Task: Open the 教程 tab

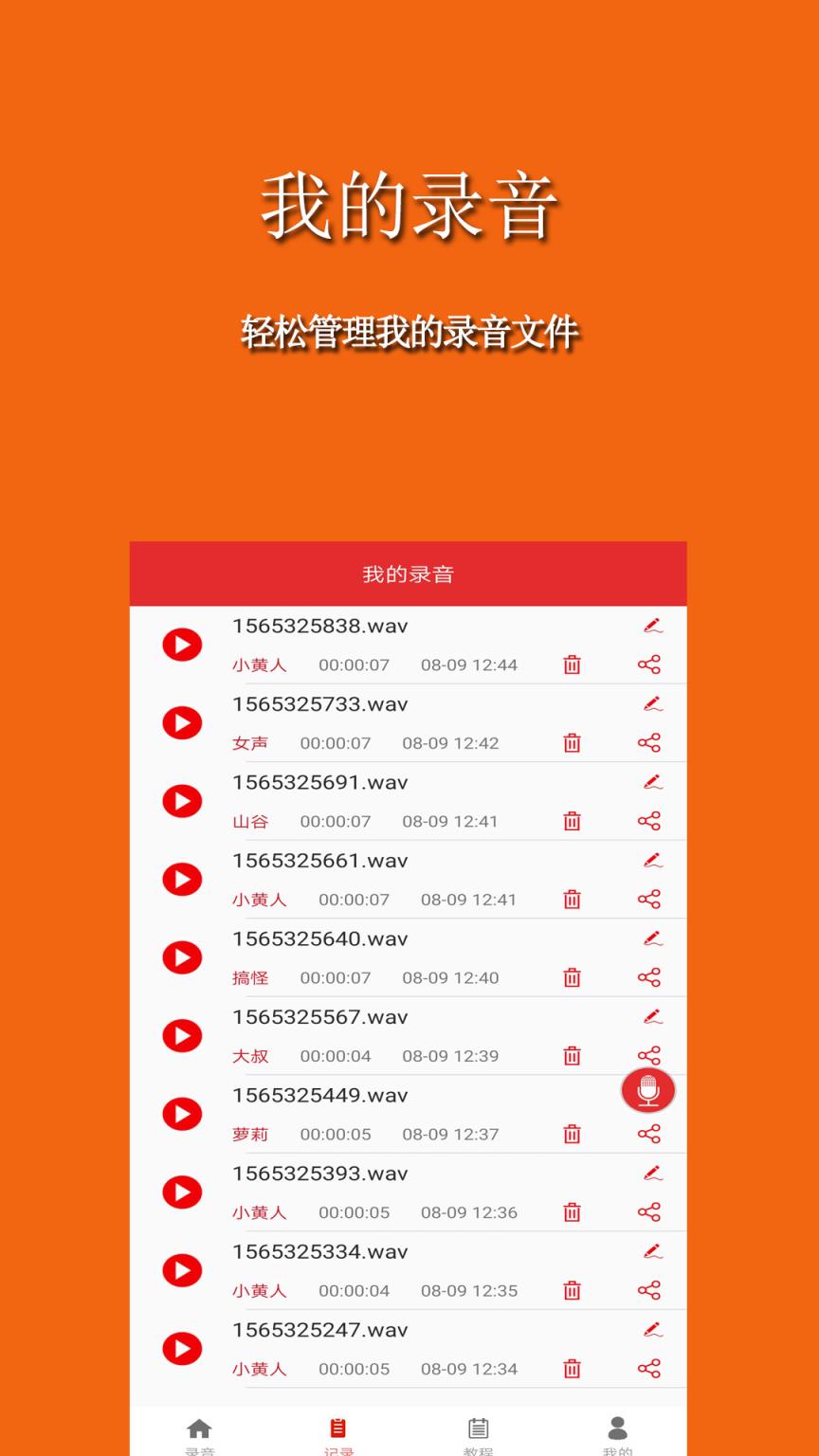Action: click(479, 1431)
